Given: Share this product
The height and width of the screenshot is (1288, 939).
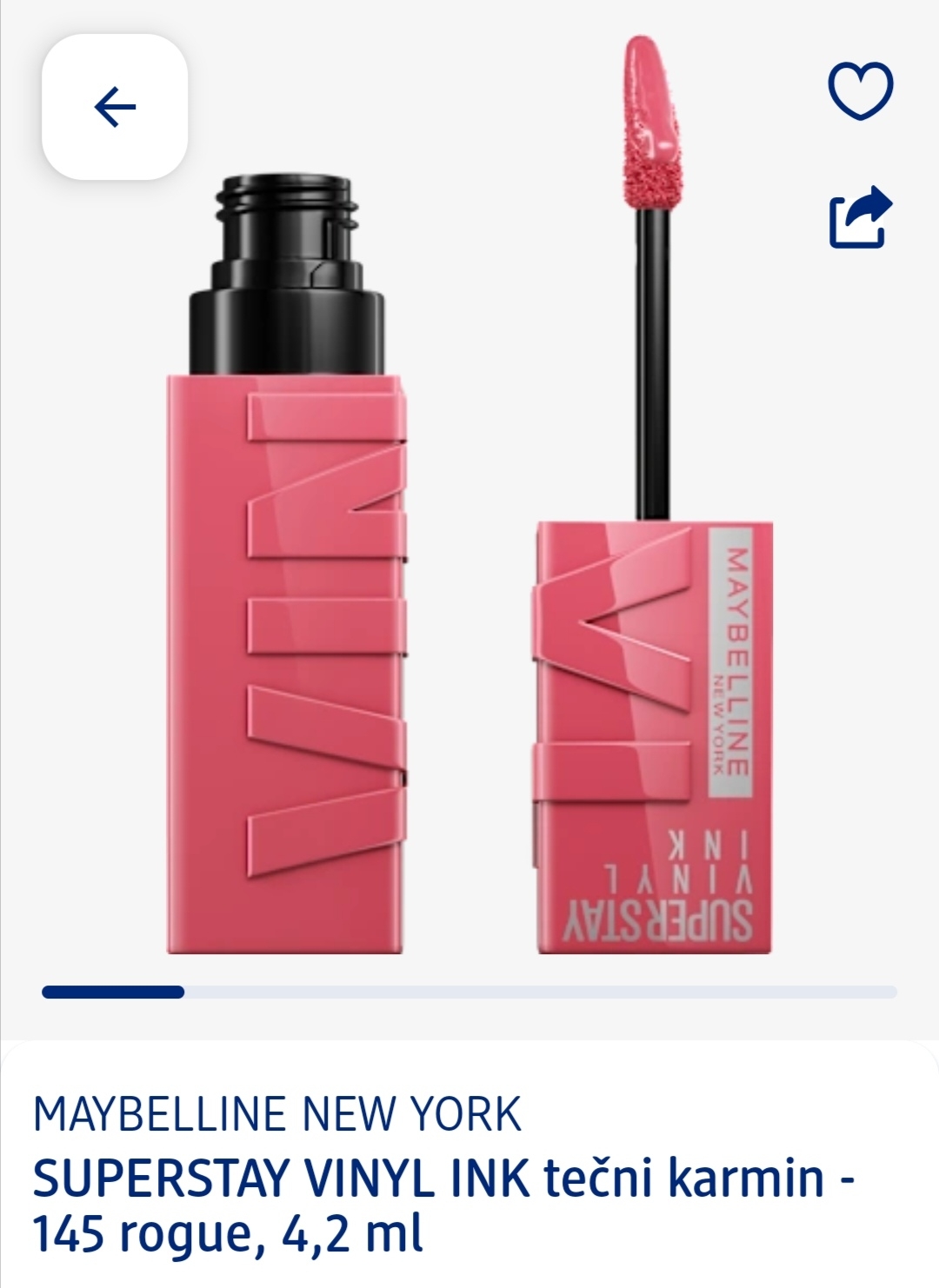Looking at the screenshot, I should [861, 217].
